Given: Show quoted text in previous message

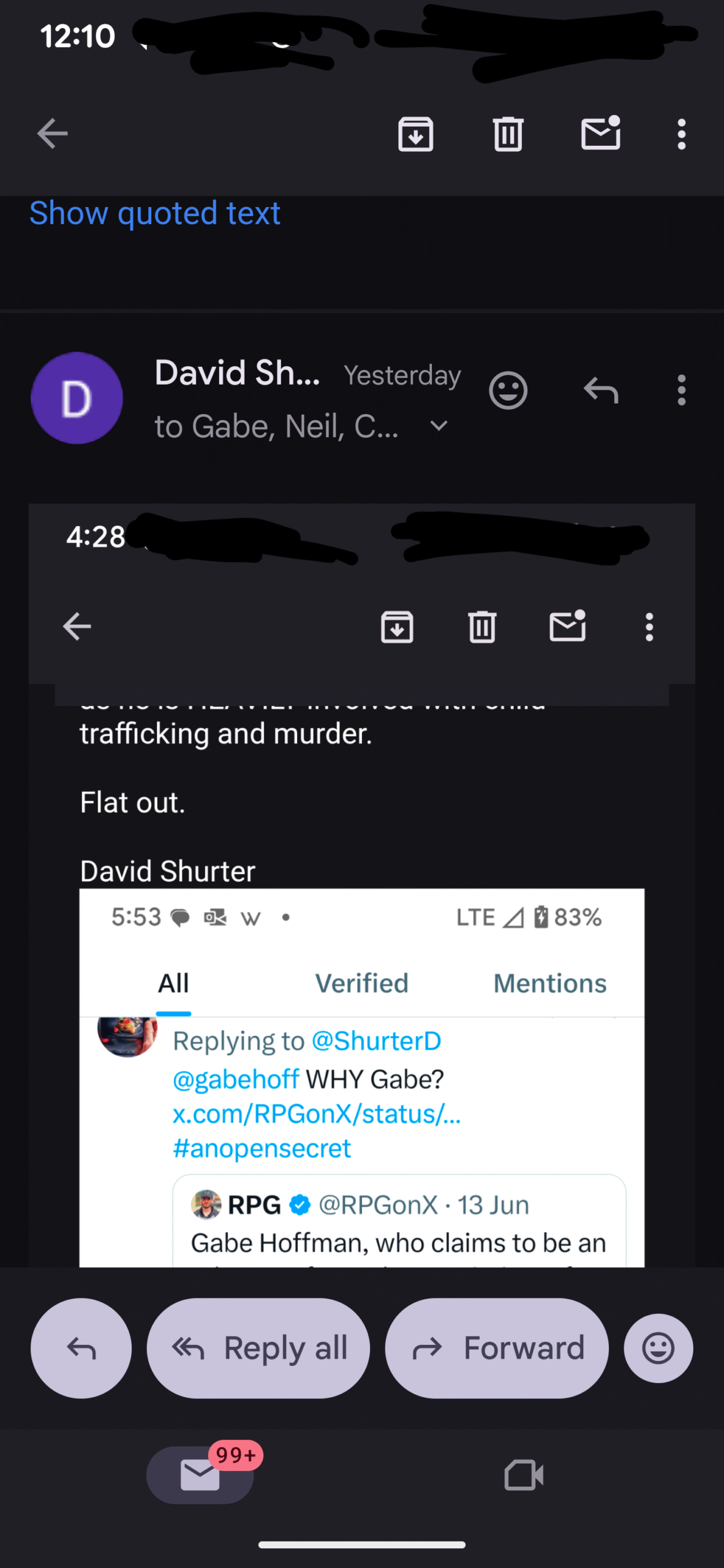Looking at the screenshot, I should click(154, 213).
